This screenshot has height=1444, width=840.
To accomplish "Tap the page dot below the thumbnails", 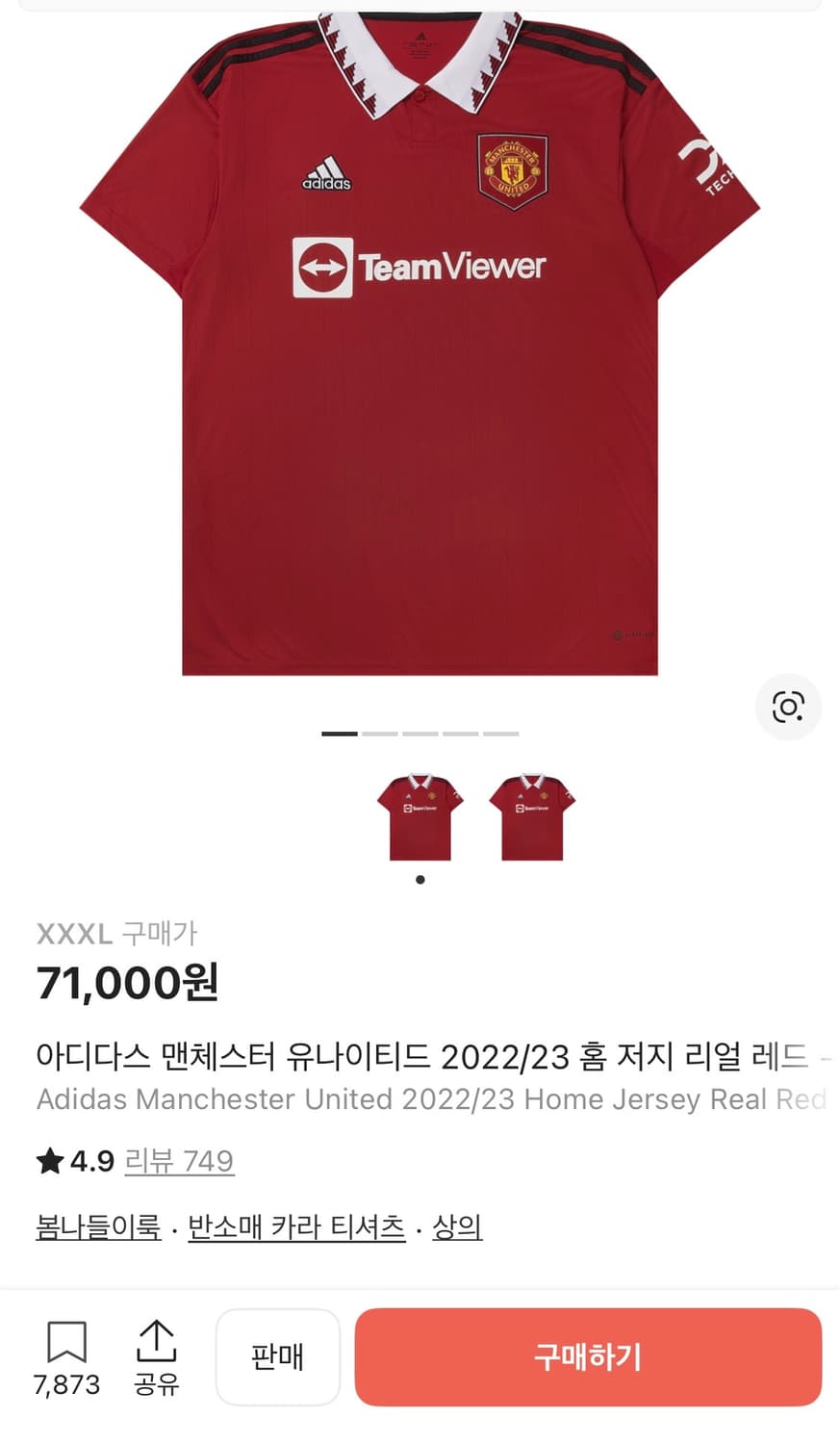I will 420,879.
